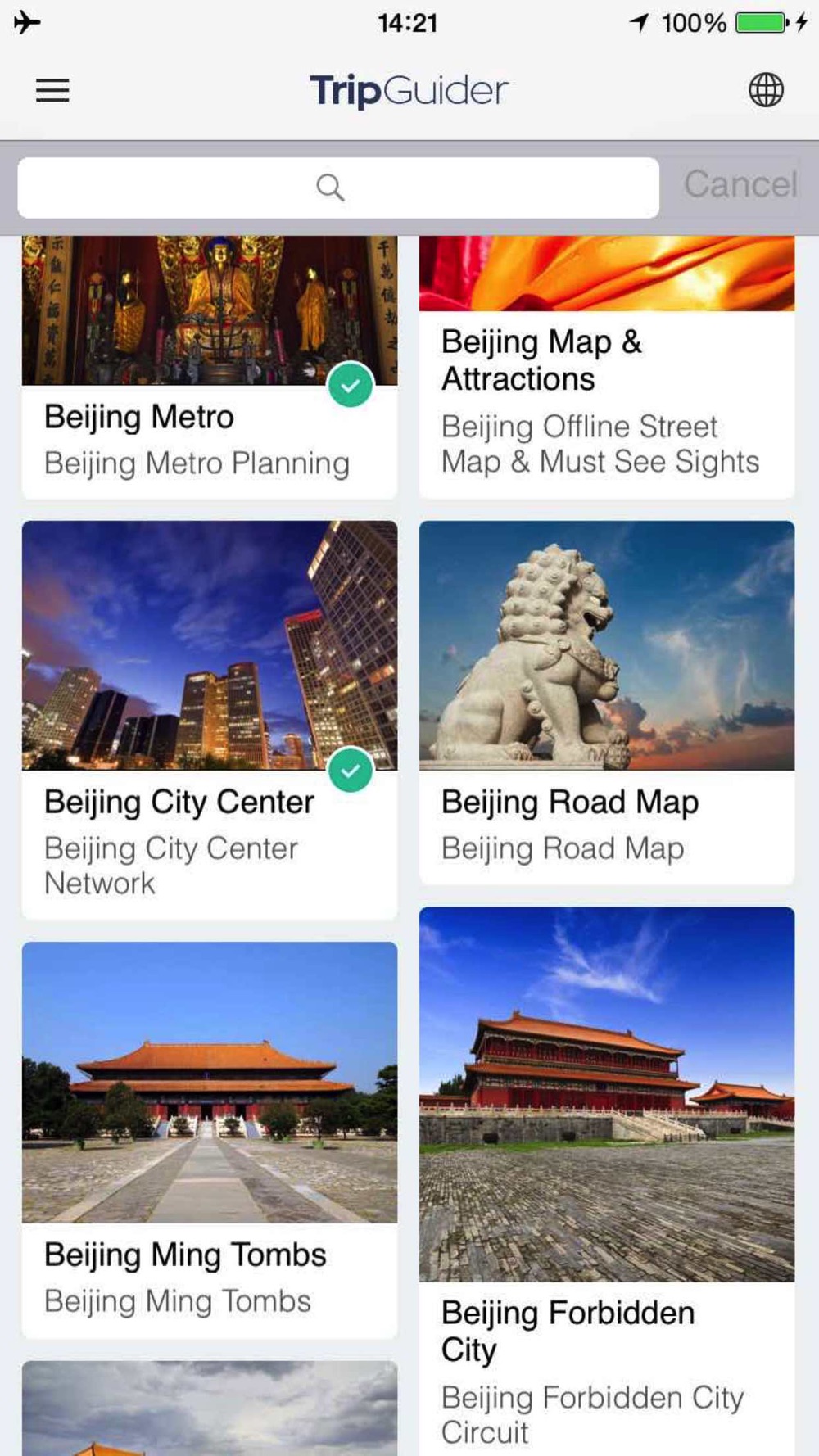Tap the search input field
The height and width of the screenshot is (1456, 819).
coord(337,188)
